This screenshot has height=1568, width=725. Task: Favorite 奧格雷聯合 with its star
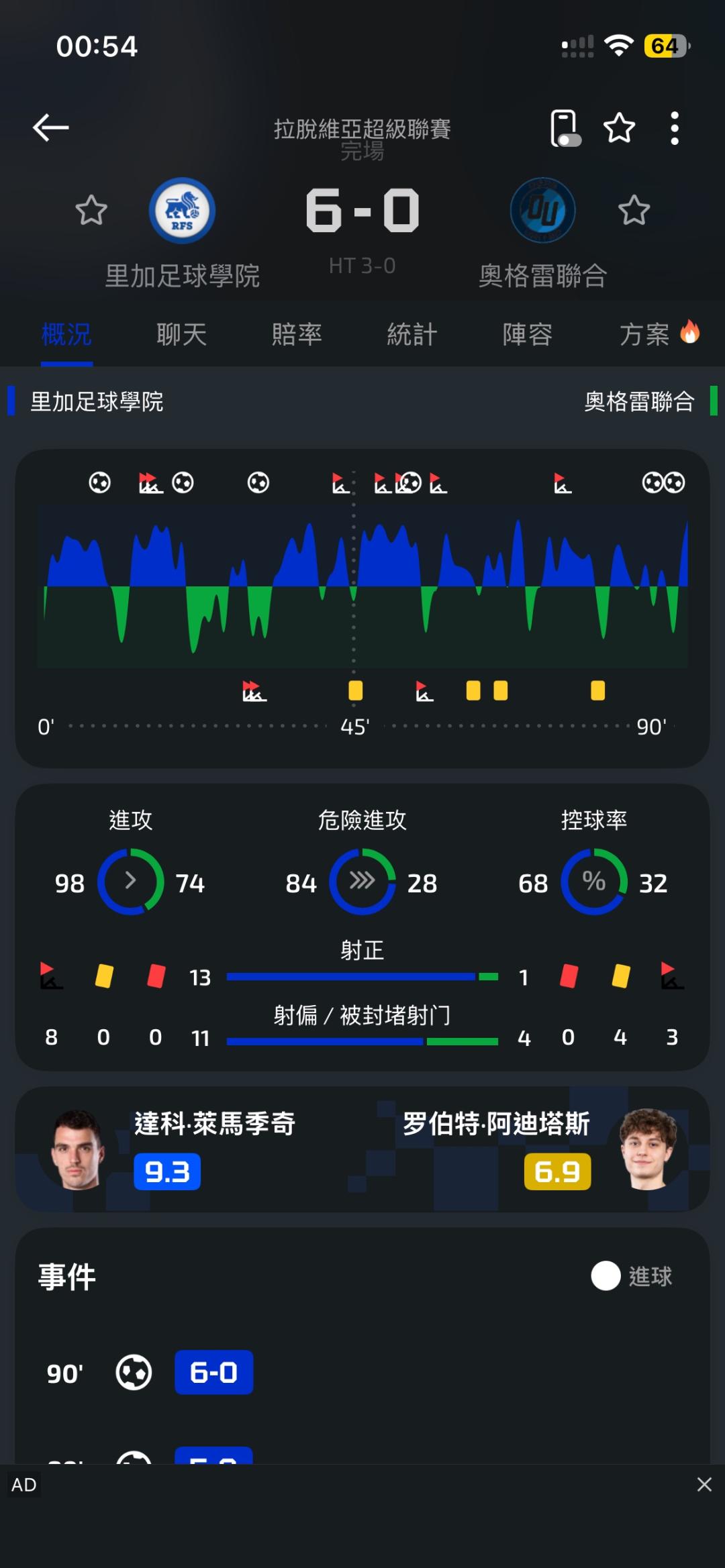[x=634, y=210]
